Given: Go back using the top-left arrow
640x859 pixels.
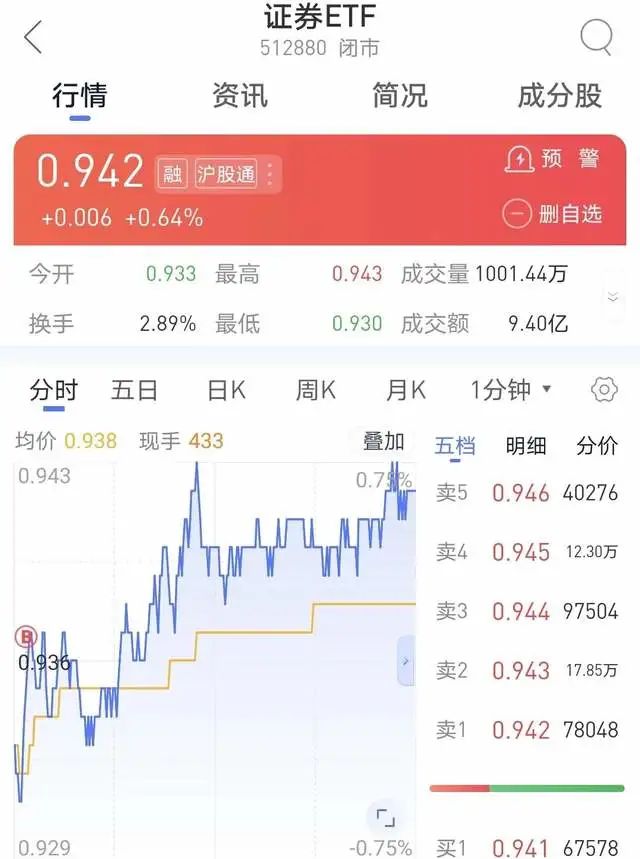Looking at the screenshot, I should (34, 38).
